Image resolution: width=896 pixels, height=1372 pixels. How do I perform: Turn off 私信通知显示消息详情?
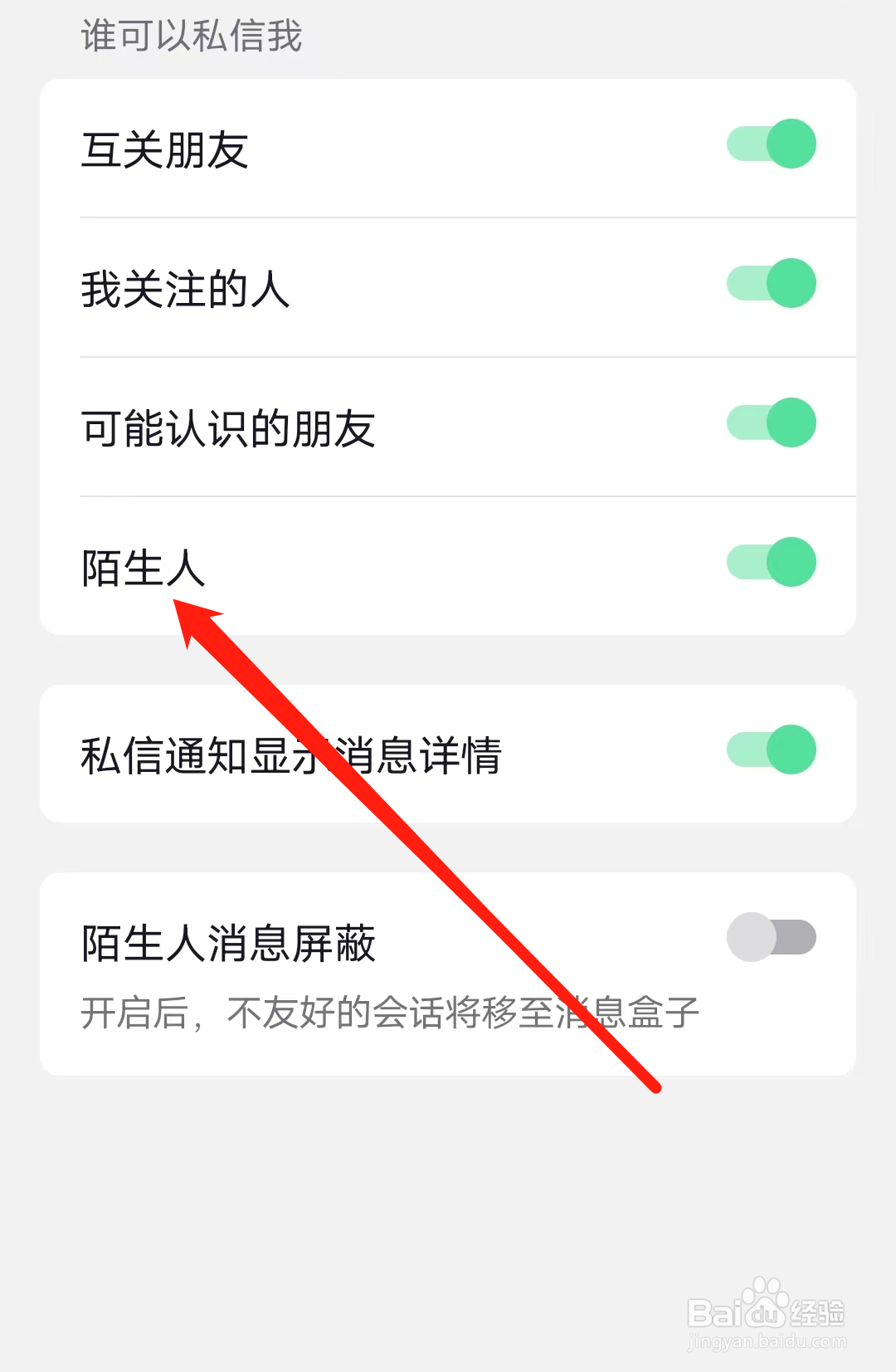(x=768, y=749)
